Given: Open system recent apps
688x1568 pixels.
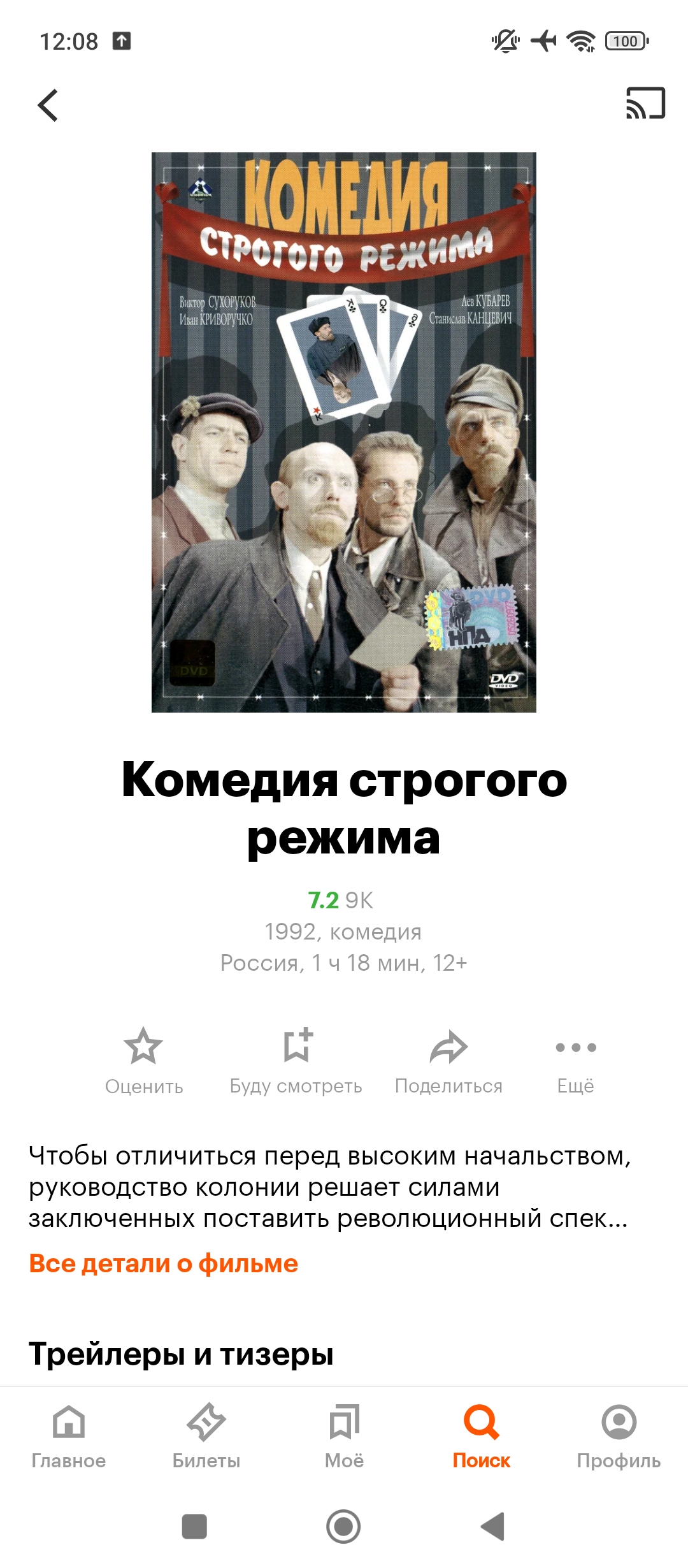Looking at the screenshot, I should coord(194,1527).
